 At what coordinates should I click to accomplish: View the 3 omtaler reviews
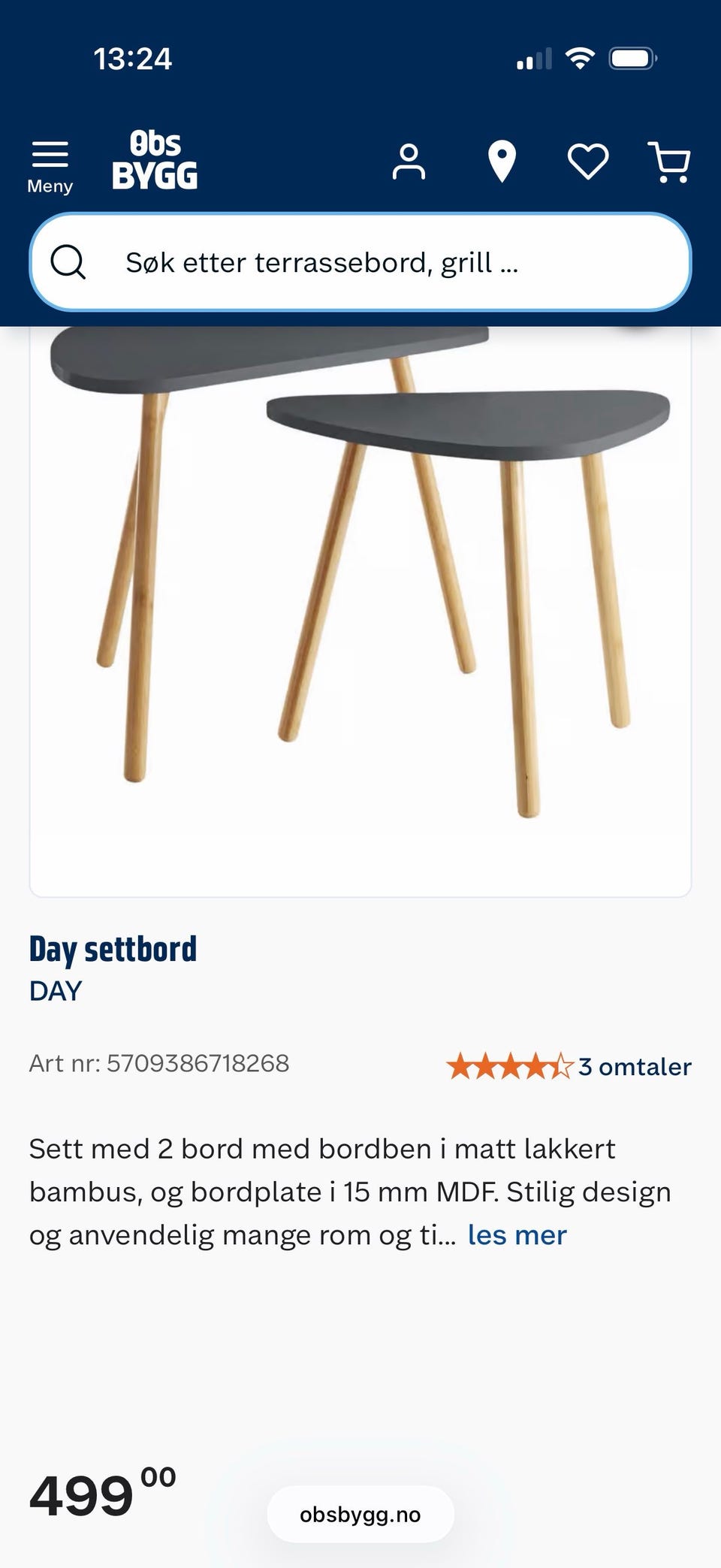point(569,1066)
